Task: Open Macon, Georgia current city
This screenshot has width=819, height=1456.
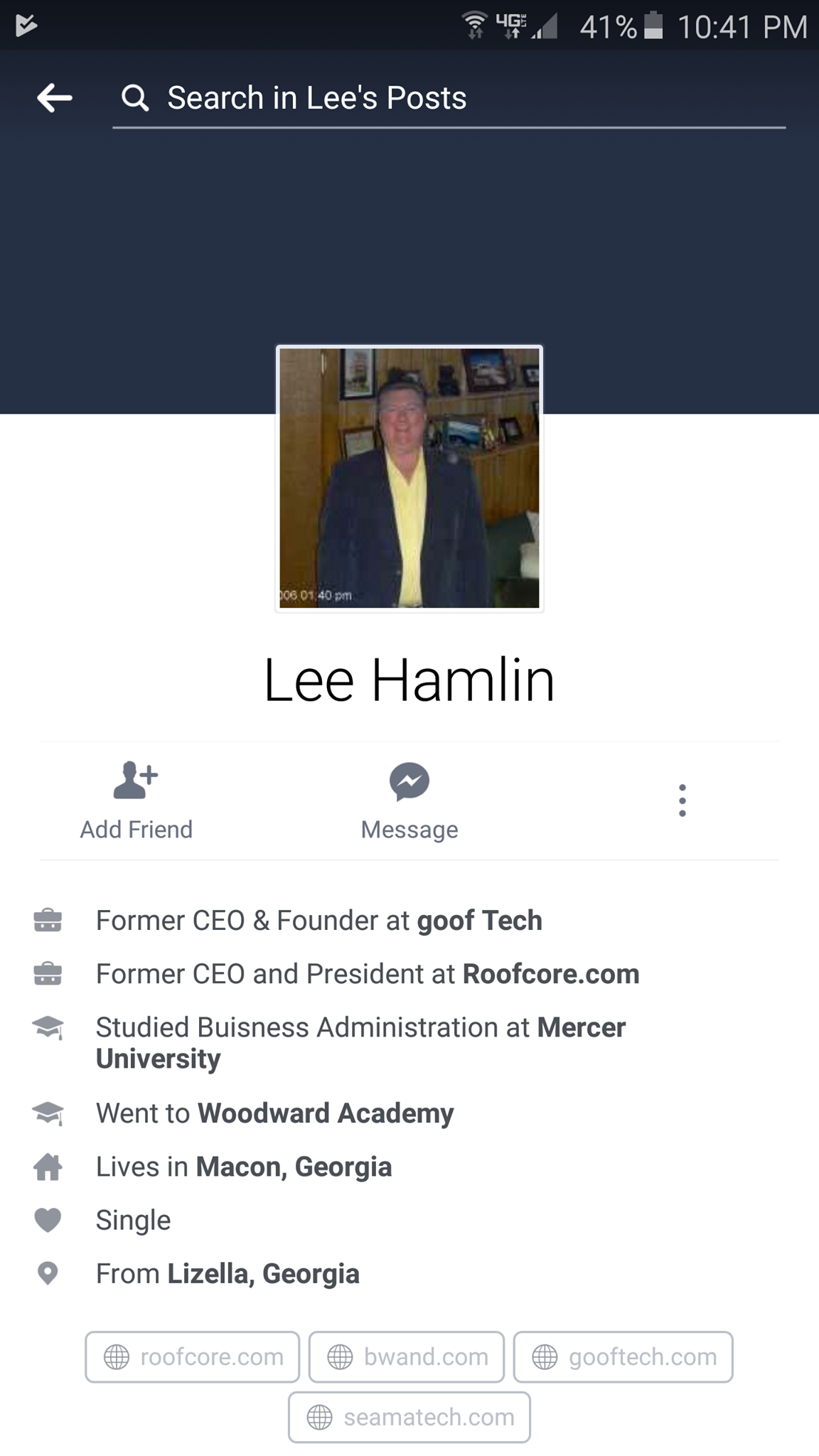Action: 294,1167
